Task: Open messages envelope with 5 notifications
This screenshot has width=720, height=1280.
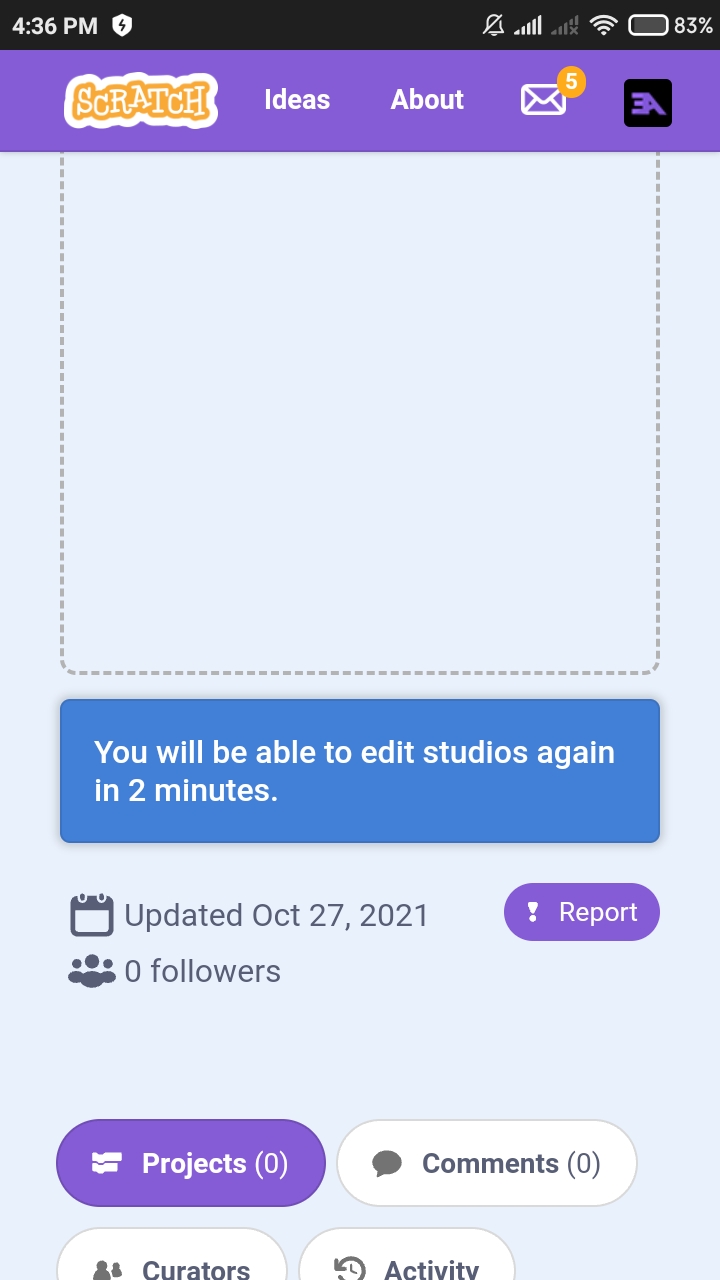Action: 545,100
